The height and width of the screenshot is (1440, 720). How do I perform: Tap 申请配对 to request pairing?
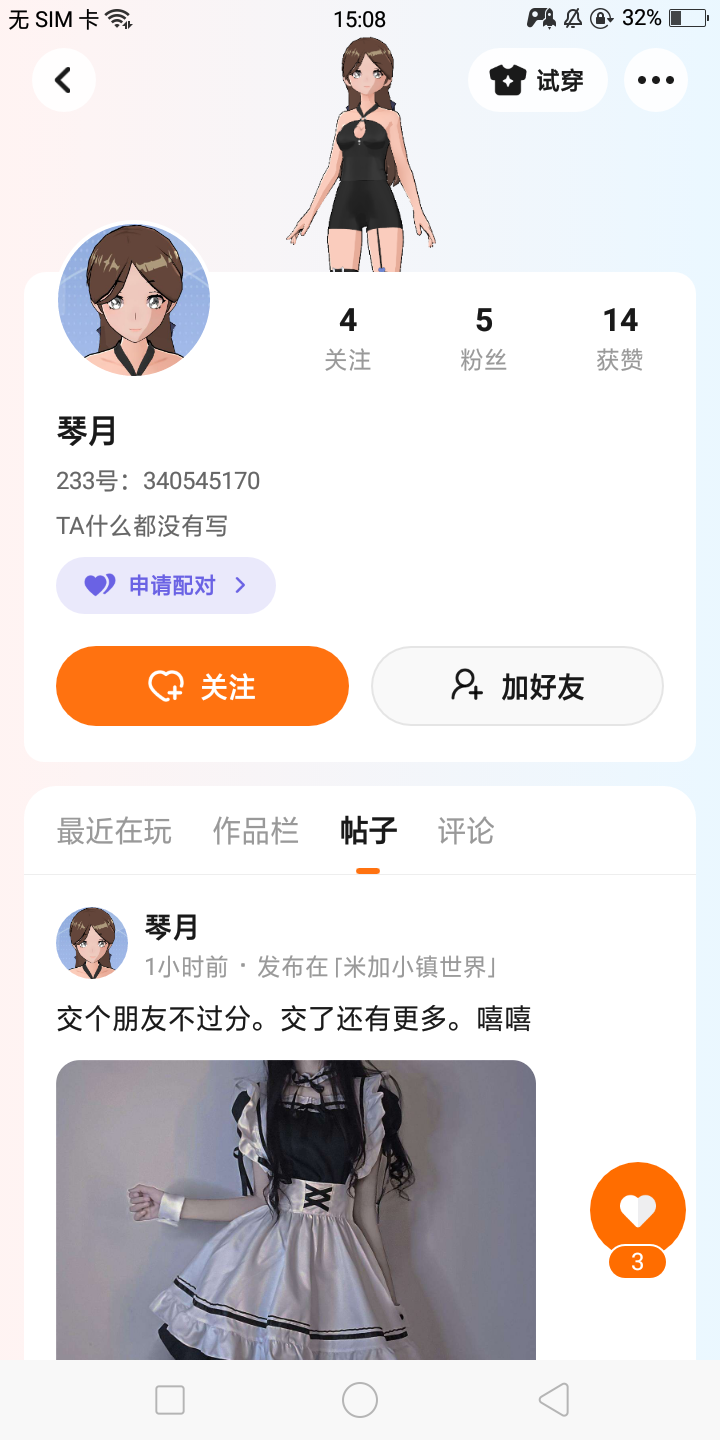166,585
